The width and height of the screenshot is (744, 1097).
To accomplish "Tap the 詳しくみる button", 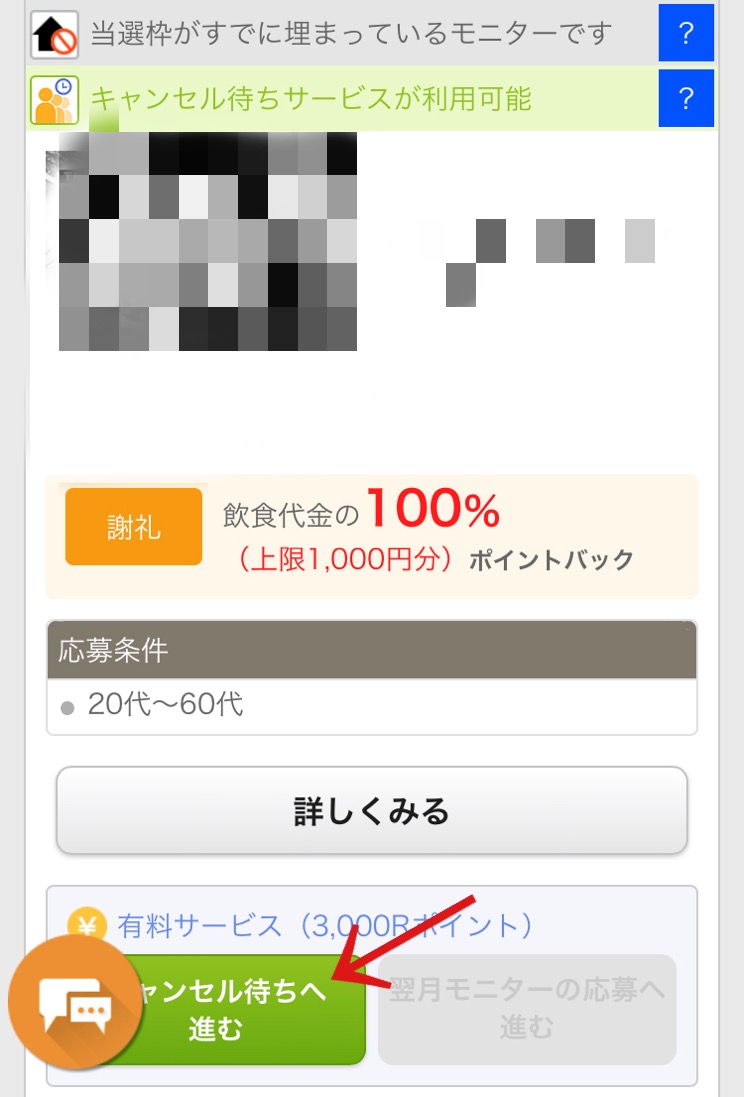I will coord(372,811).
